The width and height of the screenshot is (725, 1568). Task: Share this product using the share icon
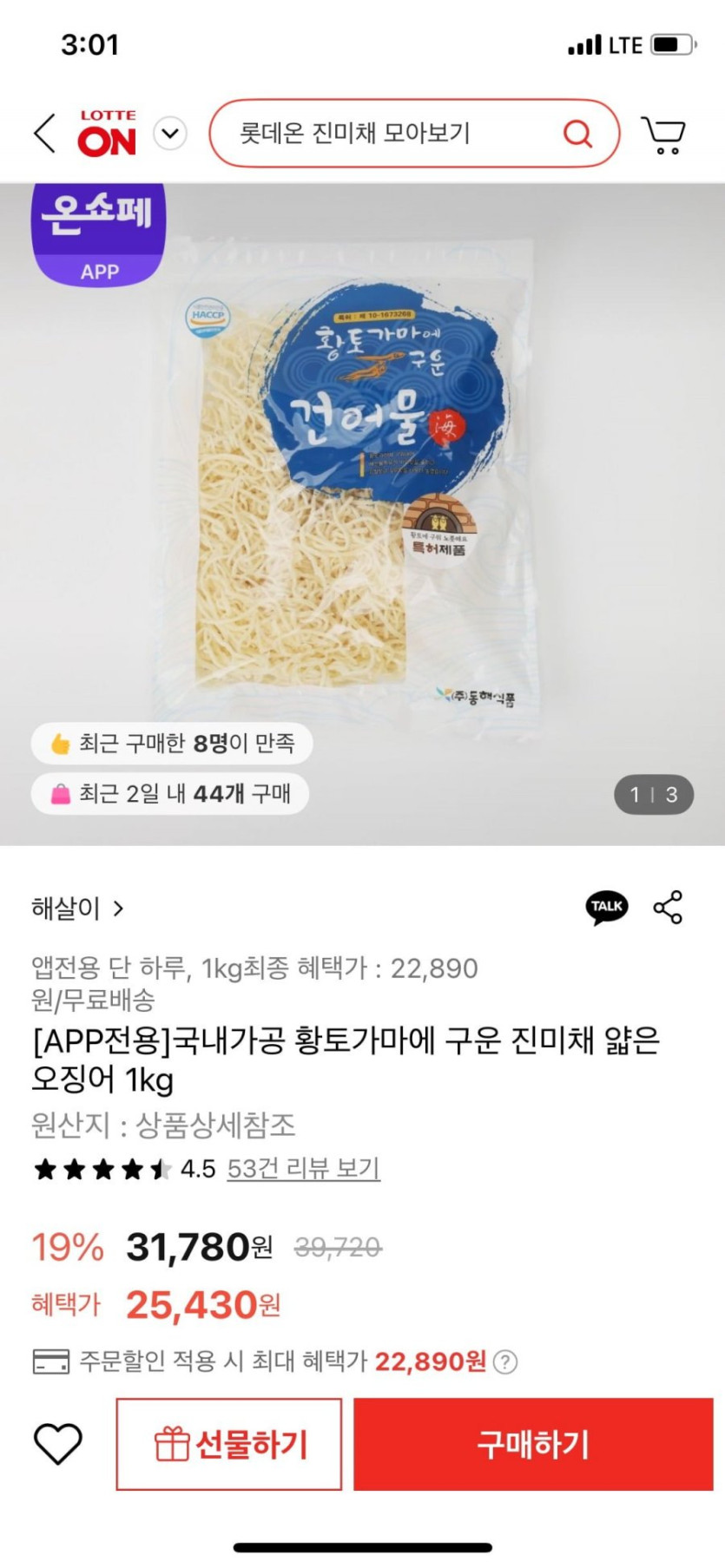tap(668, 908)
